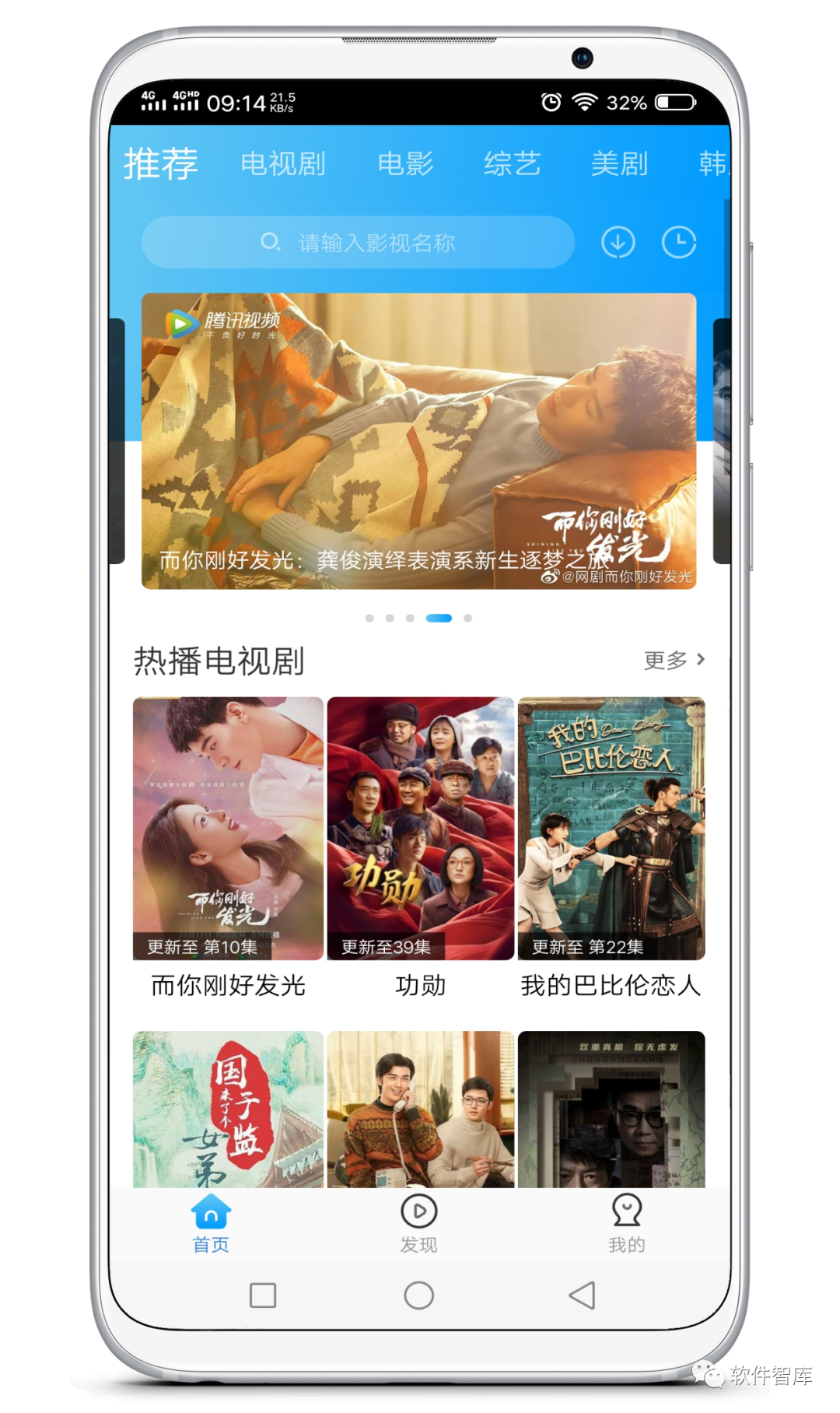Open the 功勋 series card

pyautogui.click(x=420, y=829)
